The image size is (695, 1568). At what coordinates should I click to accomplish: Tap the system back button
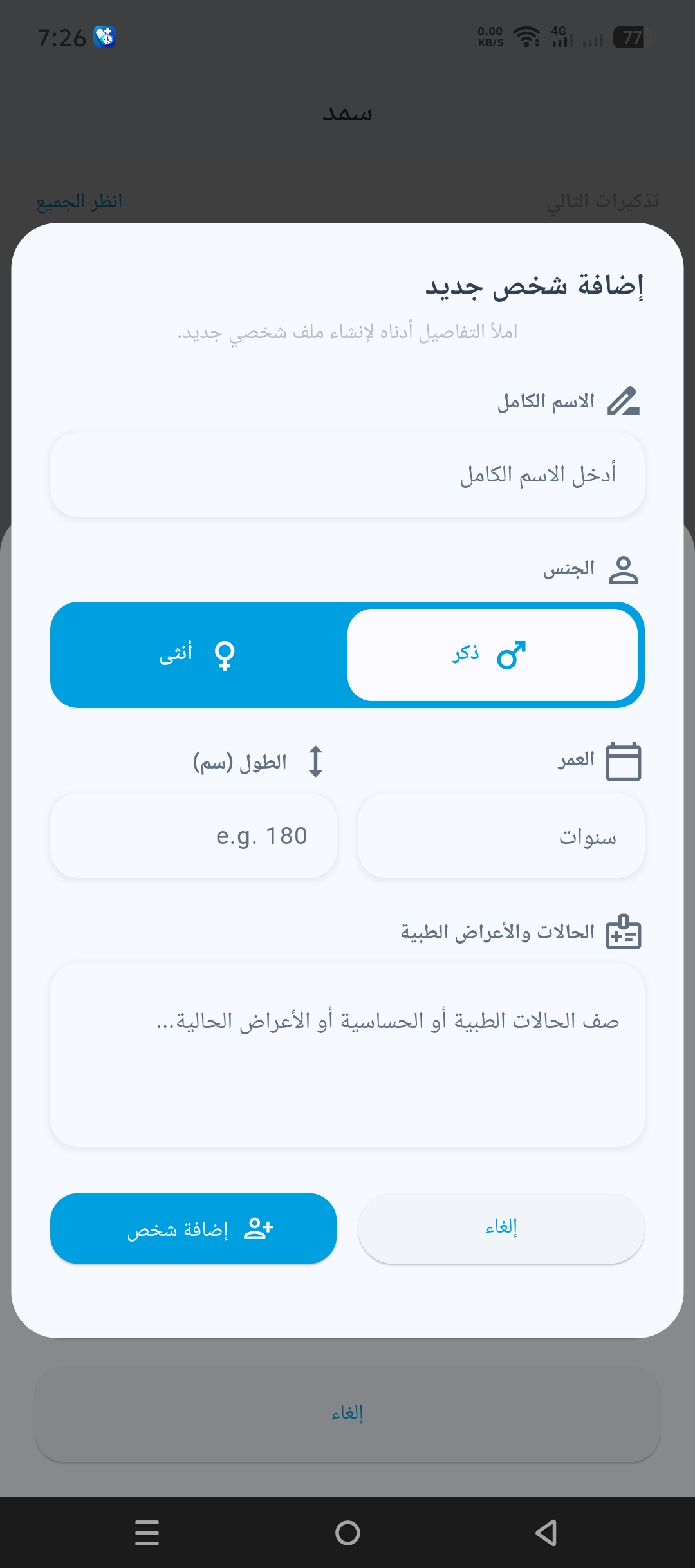[x=546, y=1533]
